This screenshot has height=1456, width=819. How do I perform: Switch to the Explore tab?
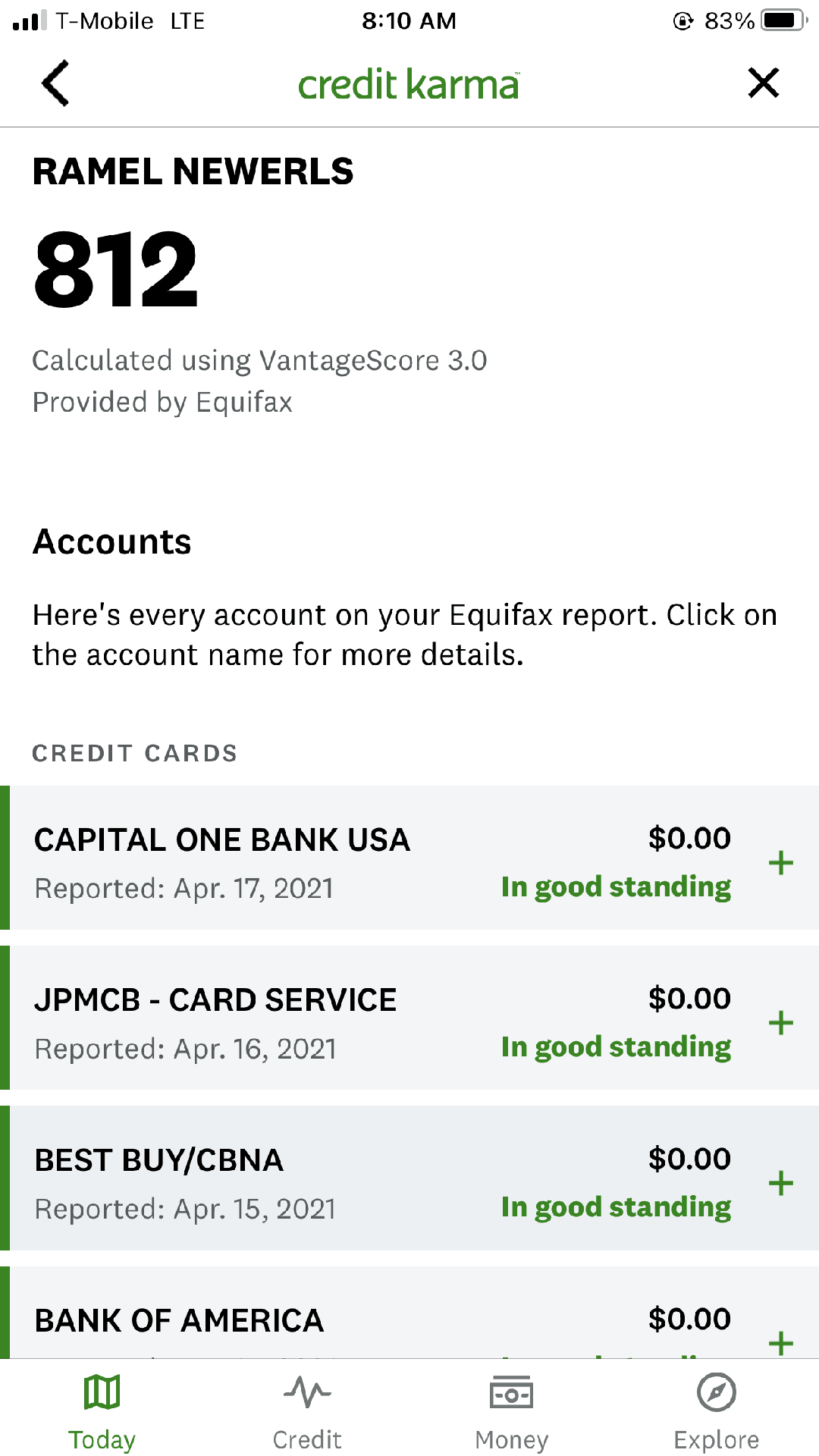(717, 1411)
